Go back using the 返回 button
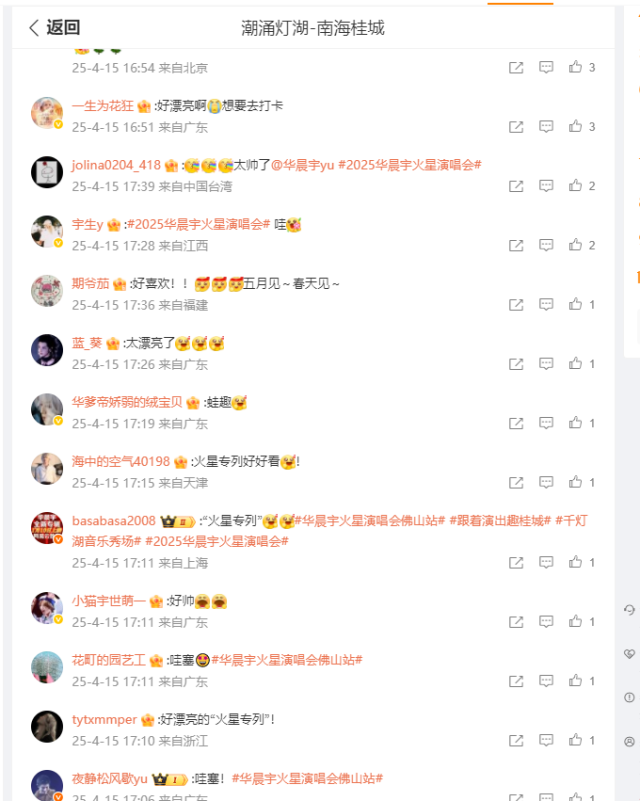This screenshot has width=640, height=801. pyautogui.click(x=54, y=27)
